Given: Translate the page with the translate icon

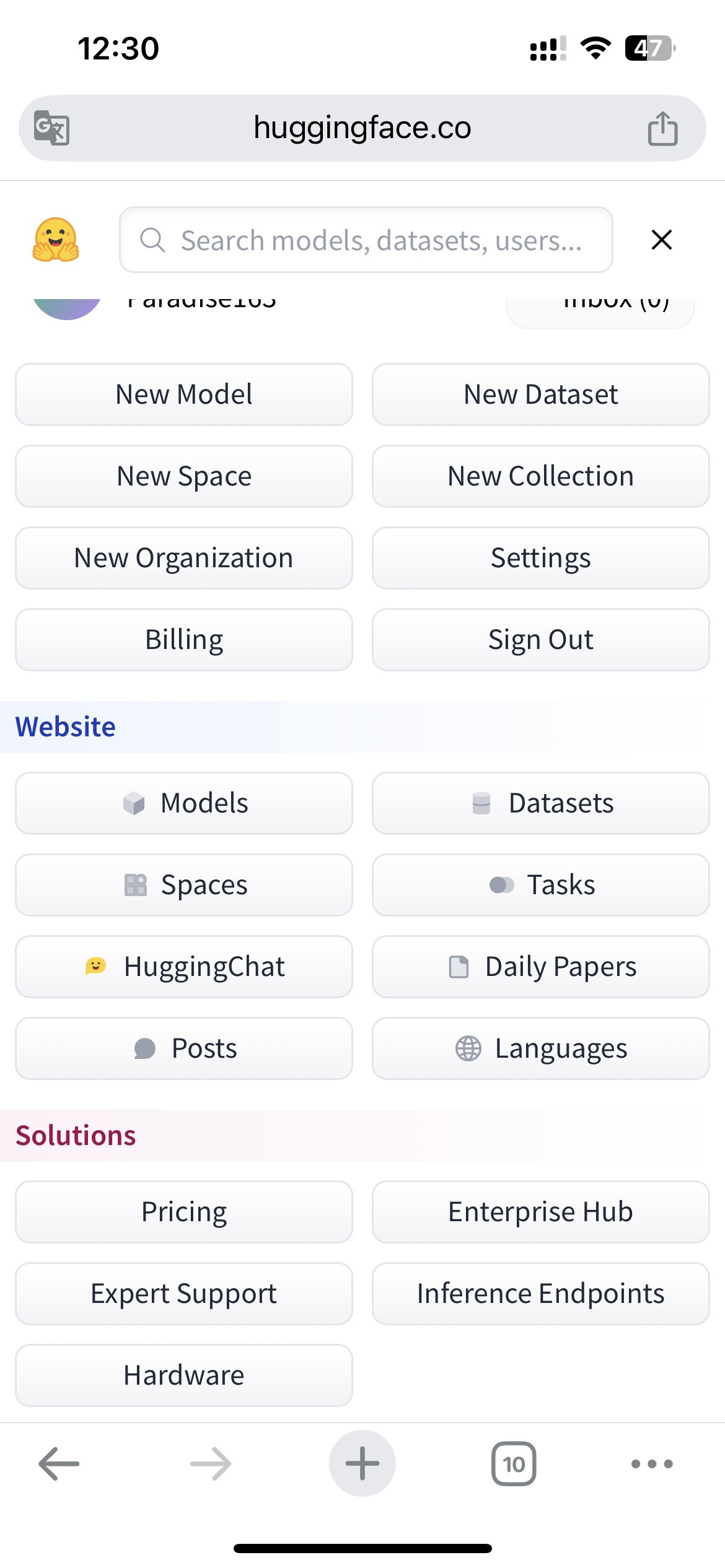Looking at the screenshot, I should tap(51, 128).
